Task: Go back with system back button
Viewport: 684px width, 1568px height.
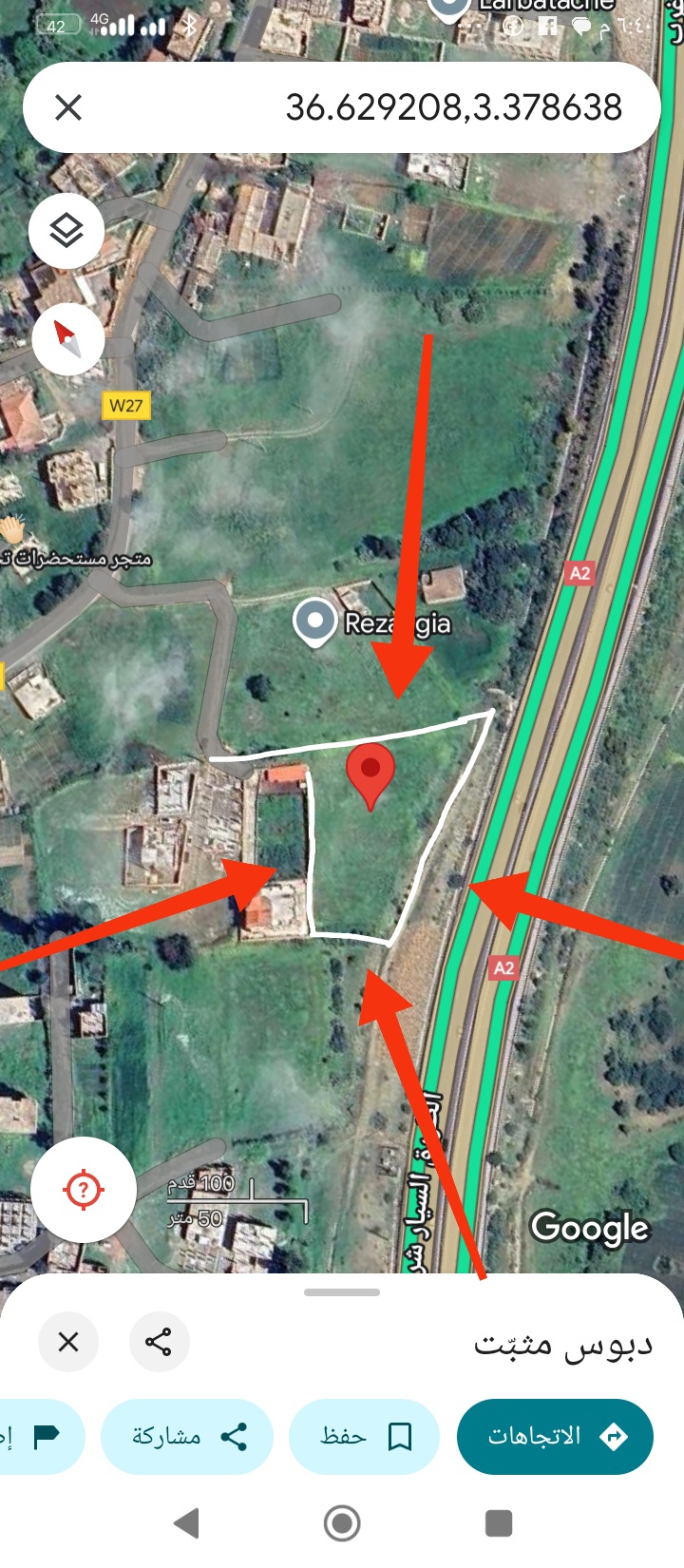Action: [187, 1523]
